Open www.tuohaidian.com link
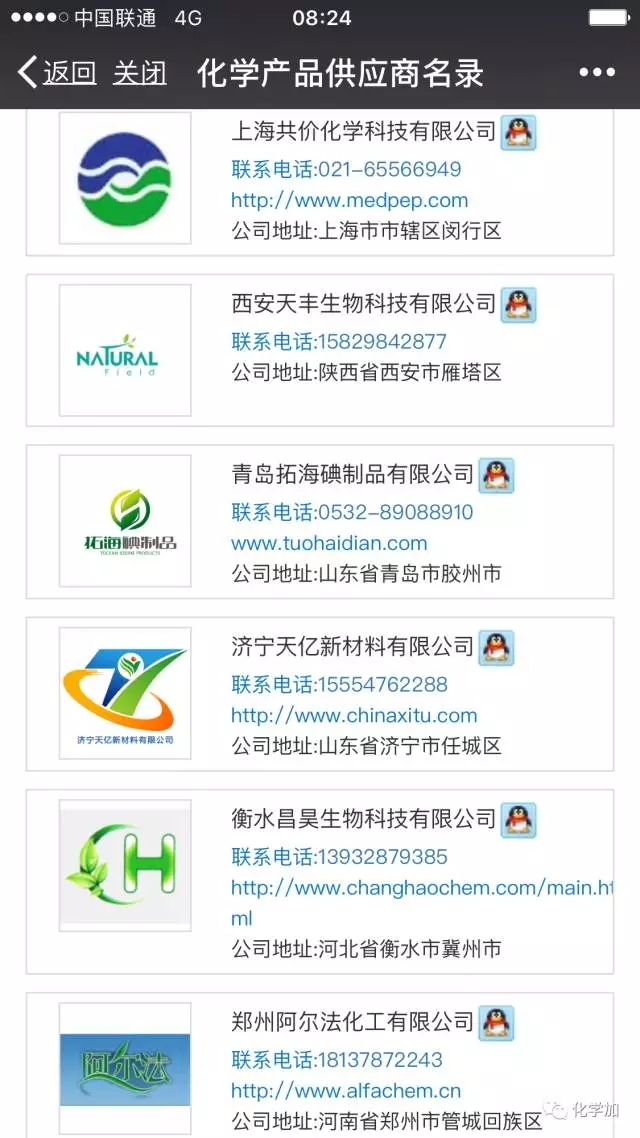Screen dimensions: 640x1138 pyautogui.click(x=329, y=543)
